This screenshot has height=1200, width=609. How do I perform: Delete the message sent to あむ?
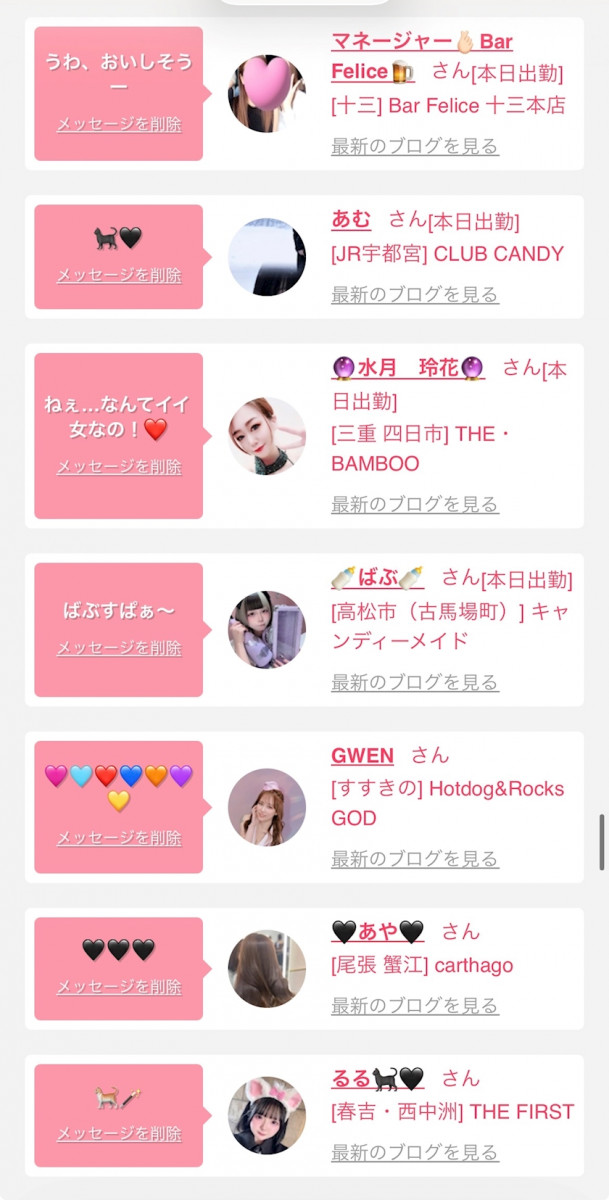pos(119,275)
